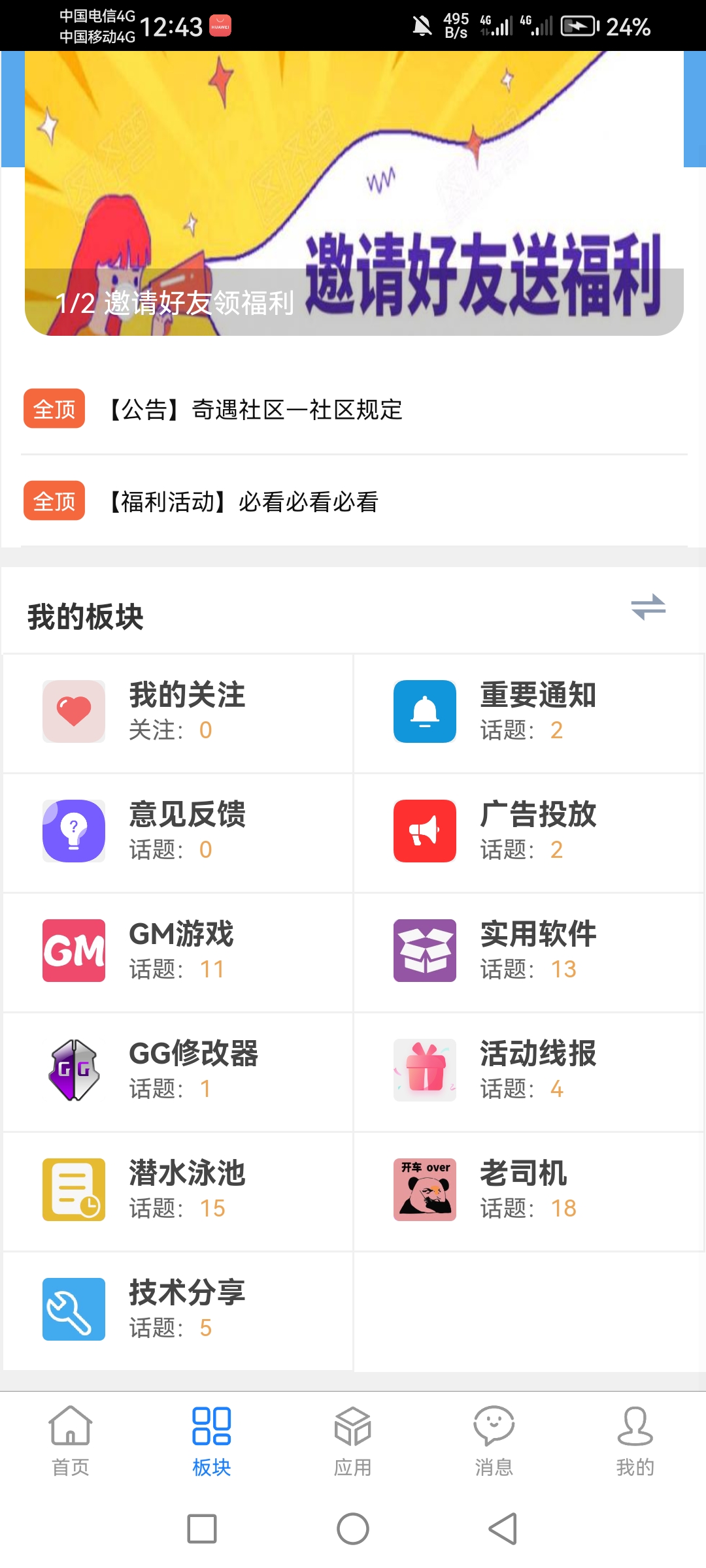706x1568 pixels.
Task: Switch to the 首页 tab
Action: tap(70, 1447)
